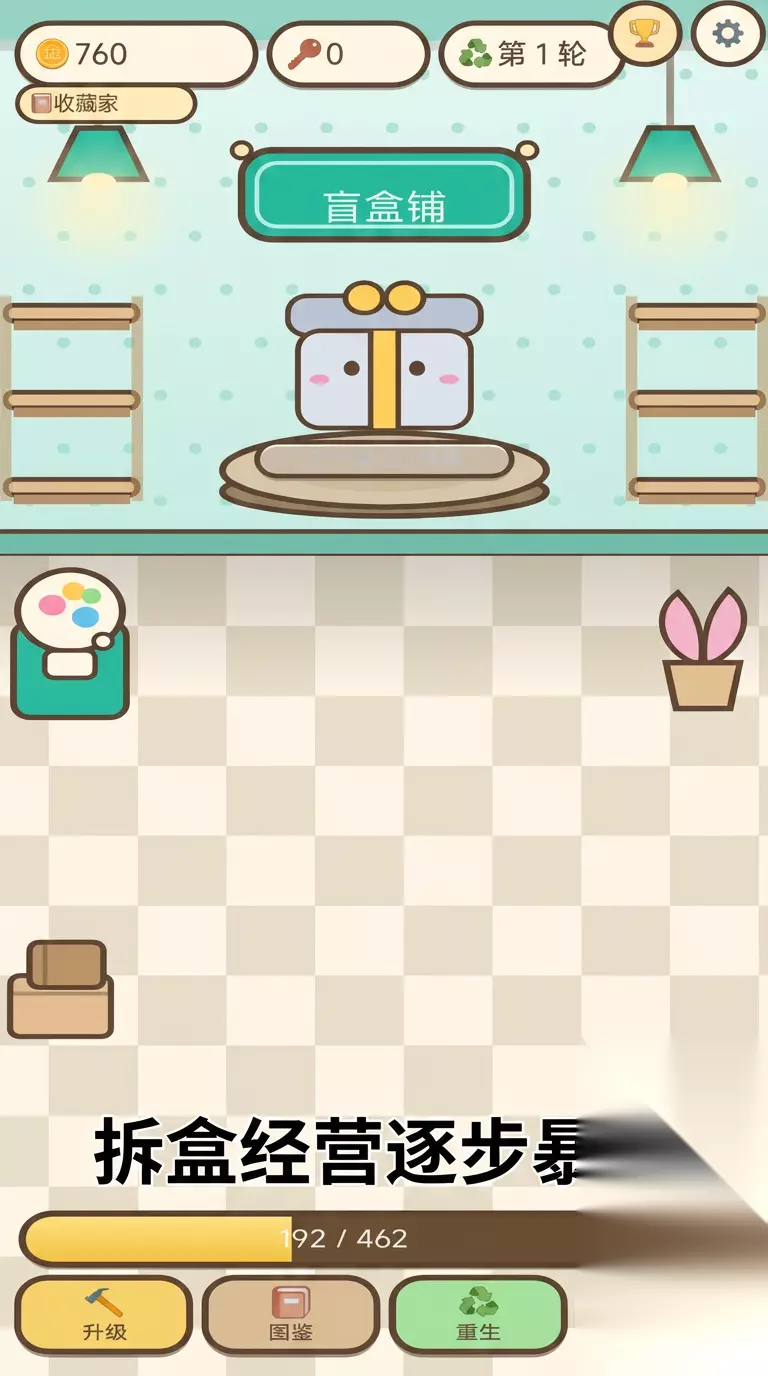Tap the stacked cardboard boxes
Image resolution: width=768 pixels, height=1376 pixels.
(x=61, y=989)
